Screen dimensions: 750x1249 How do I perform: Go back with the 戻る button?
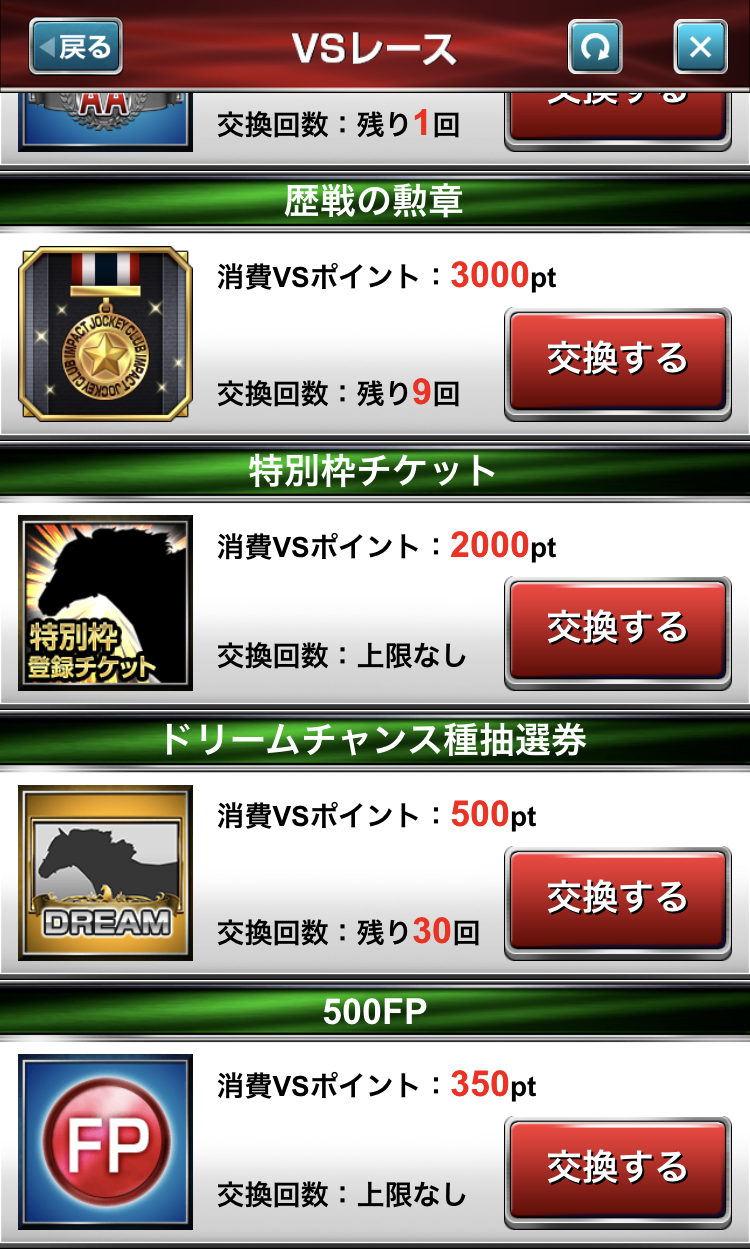click(x=75, y=46)
